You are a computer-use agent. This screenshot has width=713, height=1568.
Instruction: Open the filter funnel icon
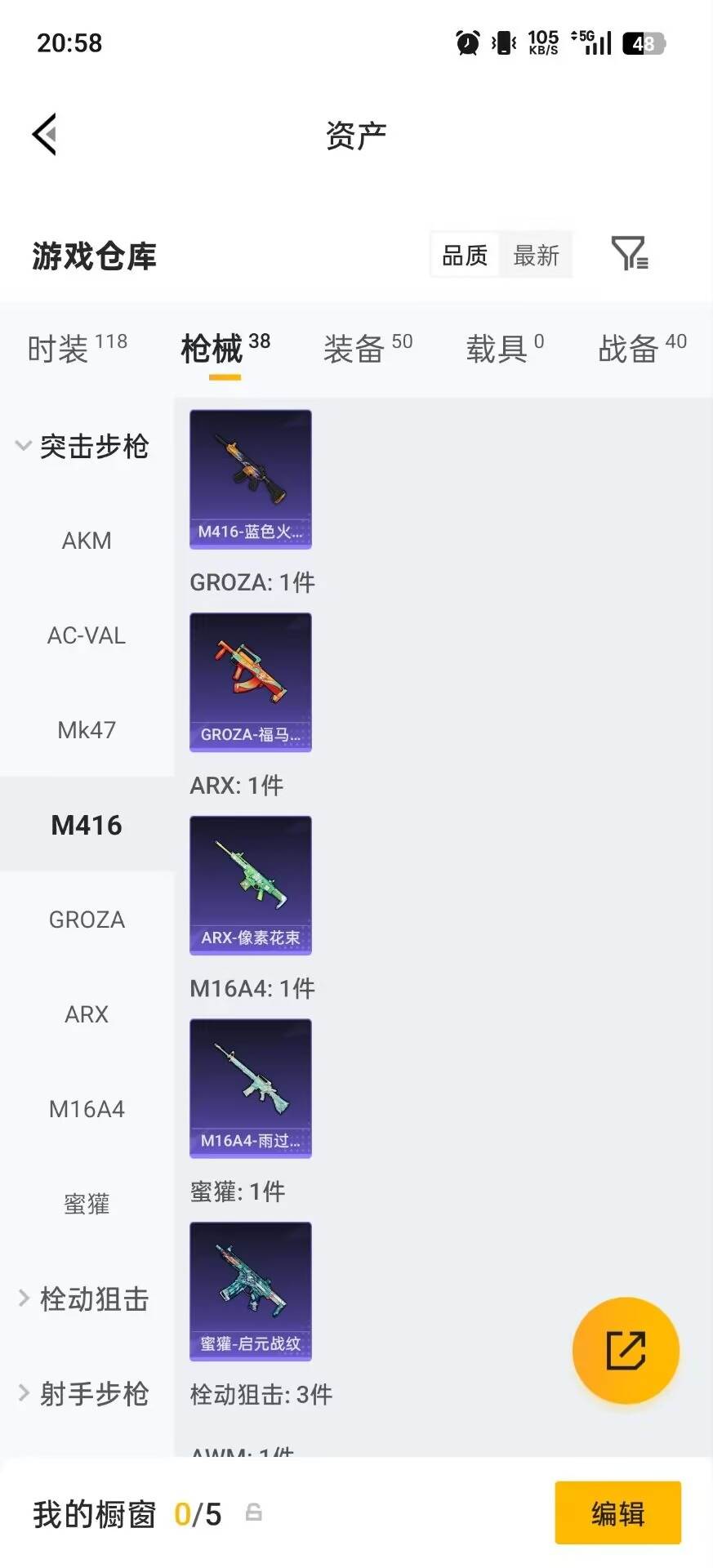click(x=628, y=254)
